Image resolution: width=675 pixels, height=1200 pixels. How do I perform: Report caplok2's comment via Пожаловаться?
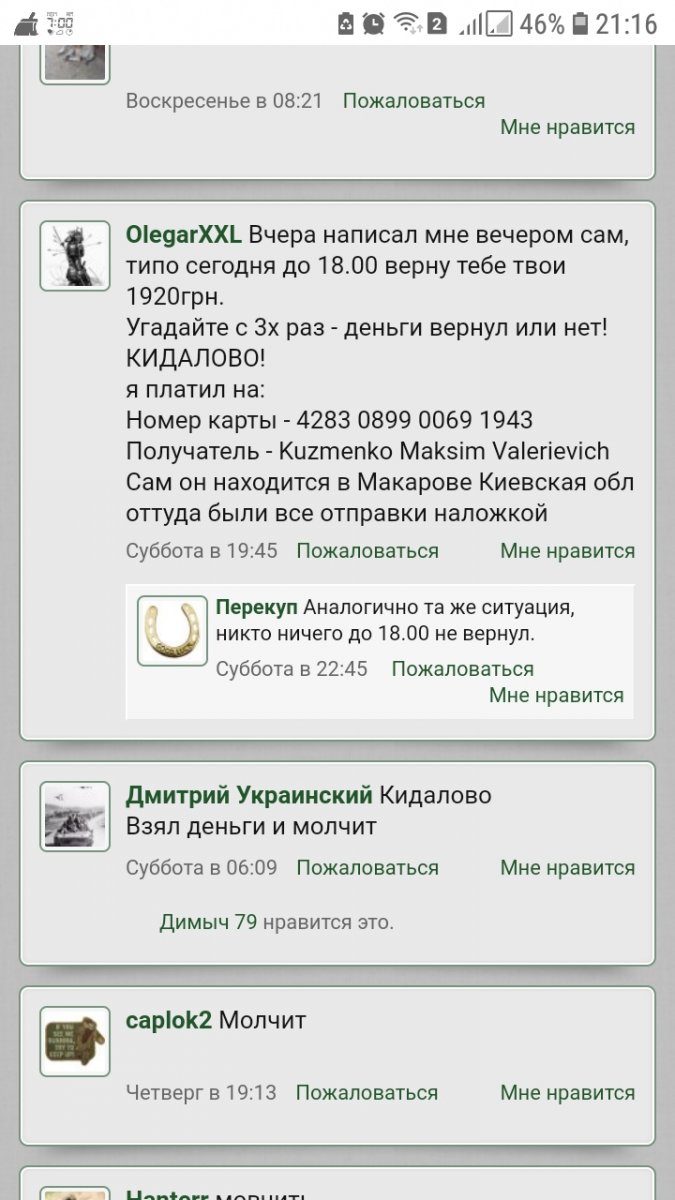pos(367,1093)
